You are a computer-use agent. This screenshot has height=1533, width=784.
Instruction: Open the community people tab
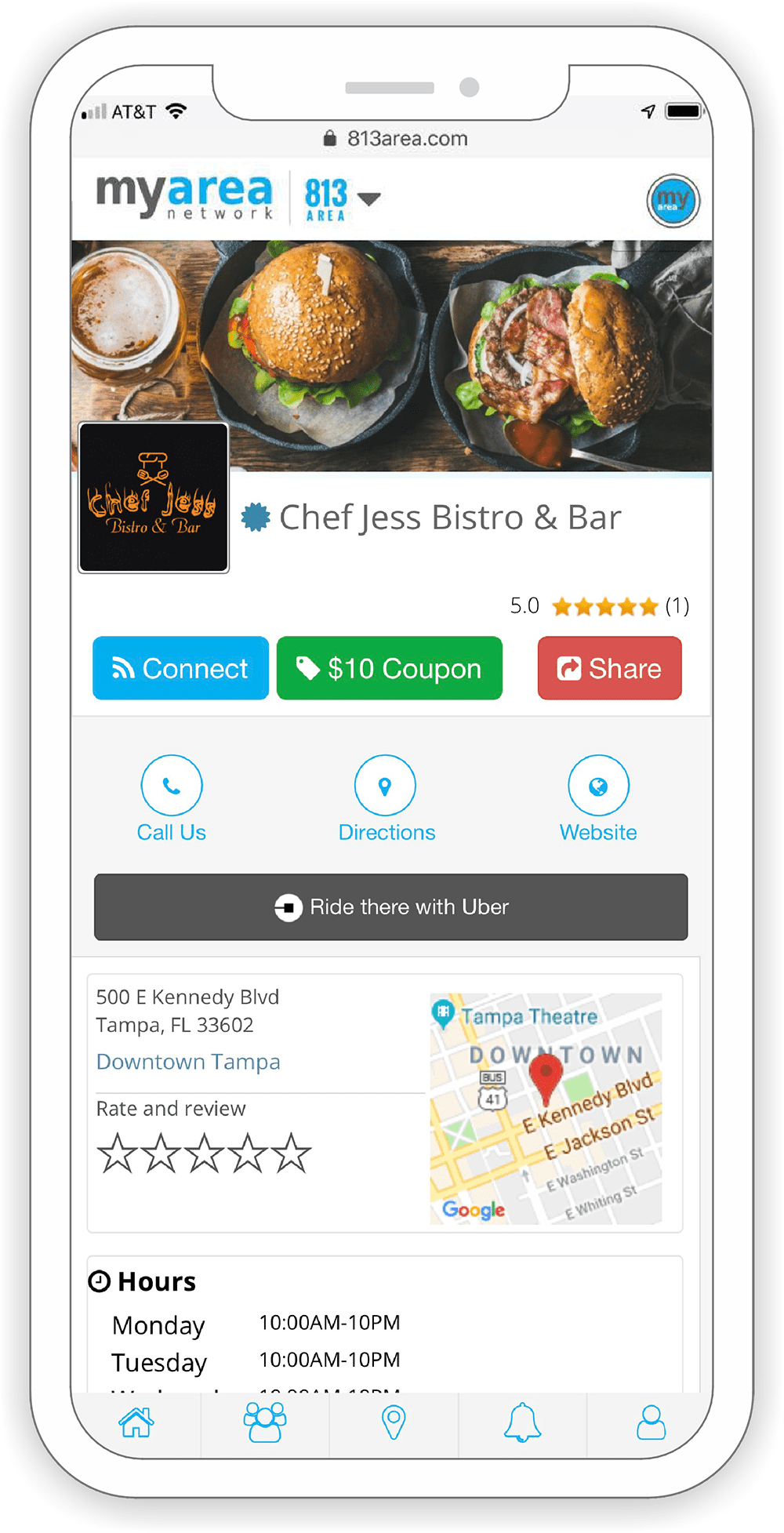pyautogui.click(x=265, y=1422)
